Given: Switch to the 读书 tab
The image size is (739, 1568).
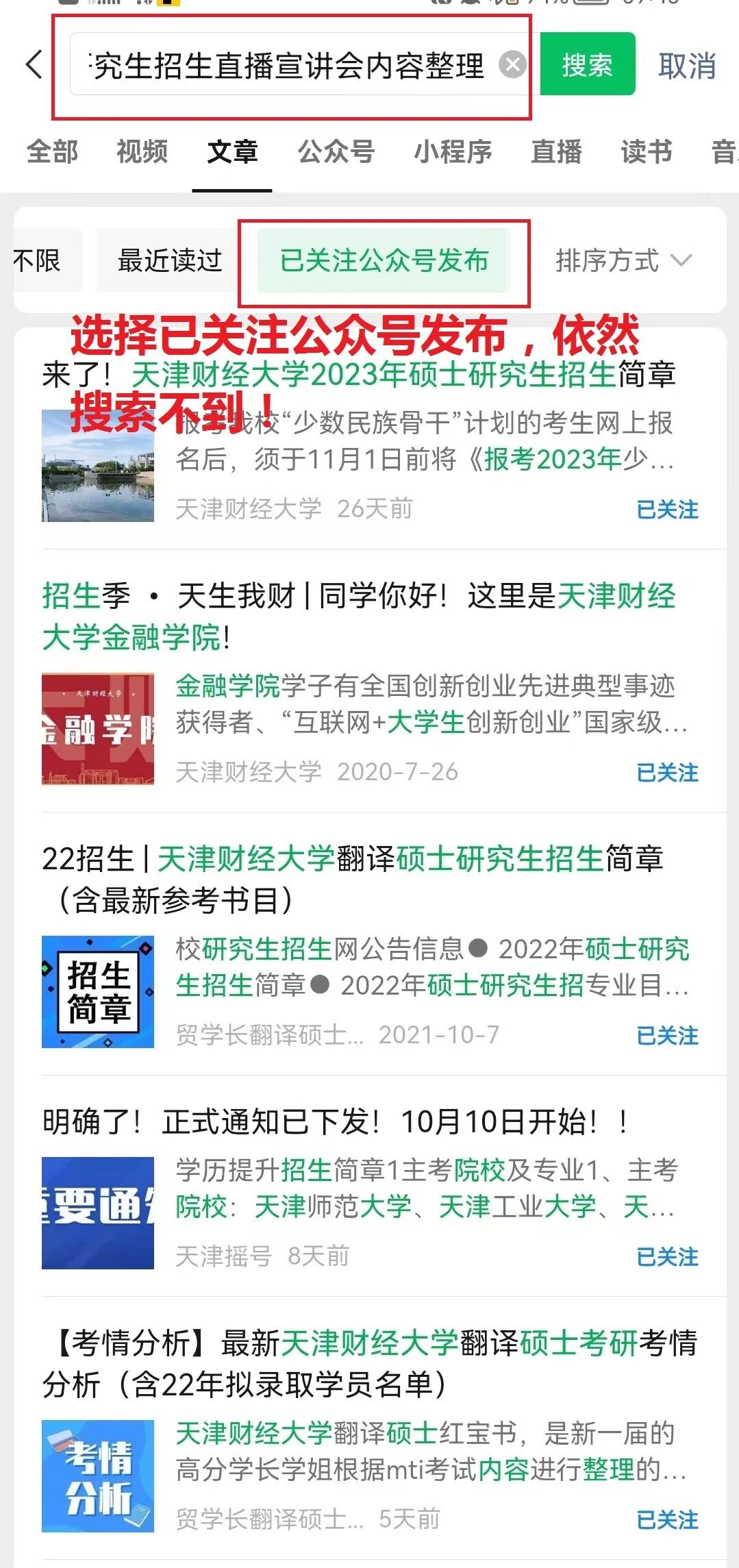Looking at the screenshot, I should (646, 151).
